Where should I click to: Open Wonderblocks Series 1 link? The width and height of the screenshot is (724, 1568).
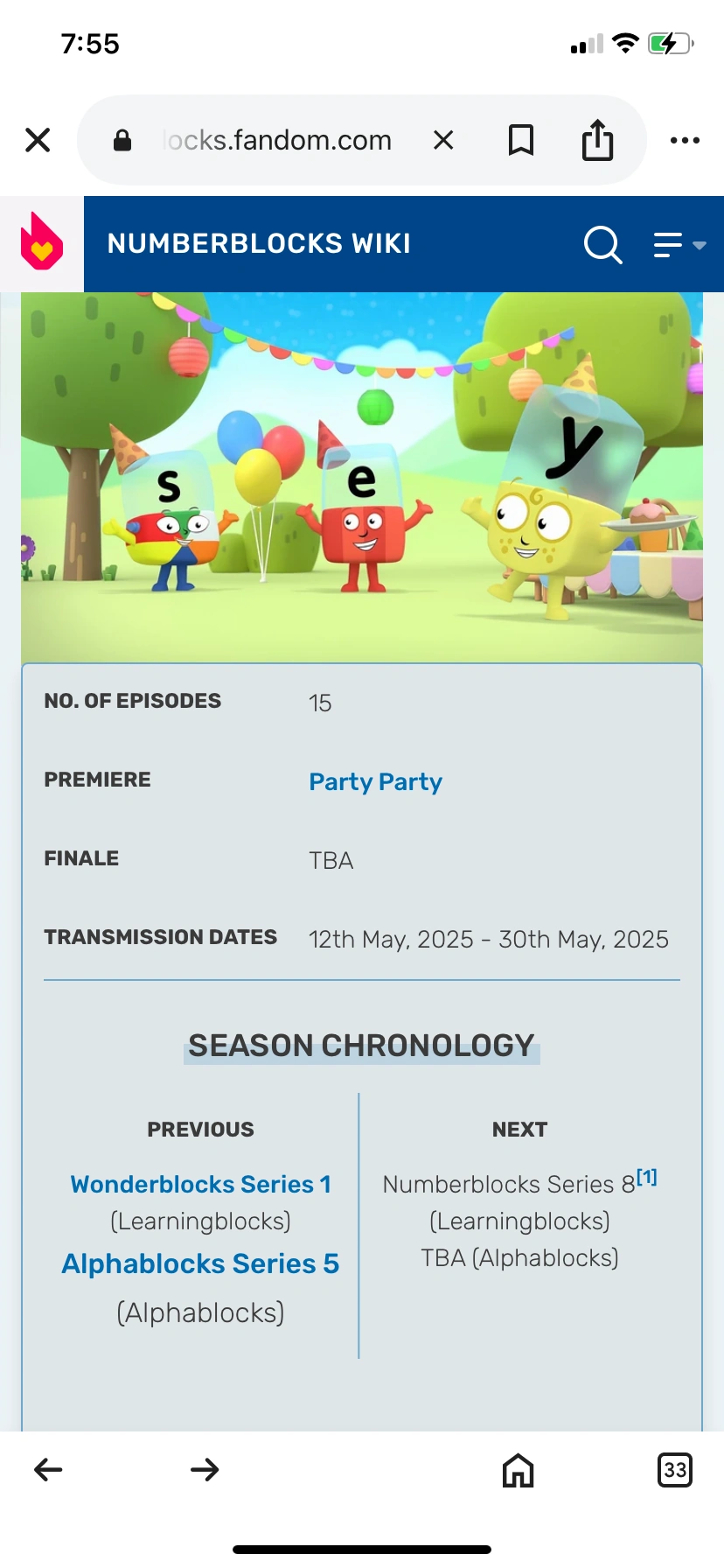[x=200, y=1184]
